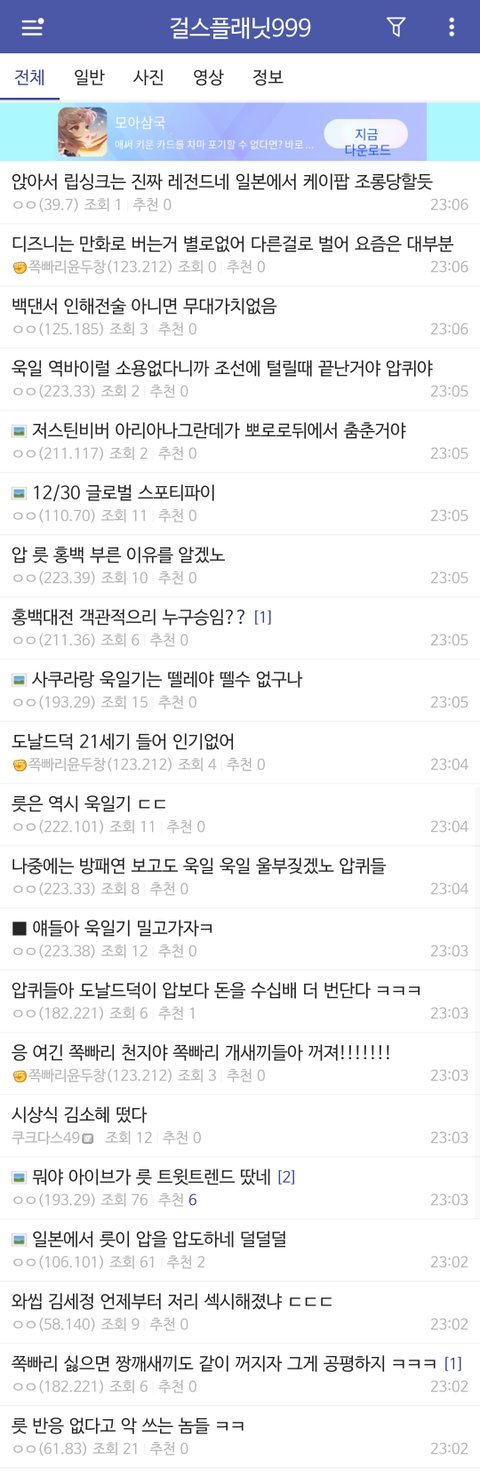Screen dimensions: 480x1476
Task: Open the three-dot overflow menu
Action: (451, 27)
